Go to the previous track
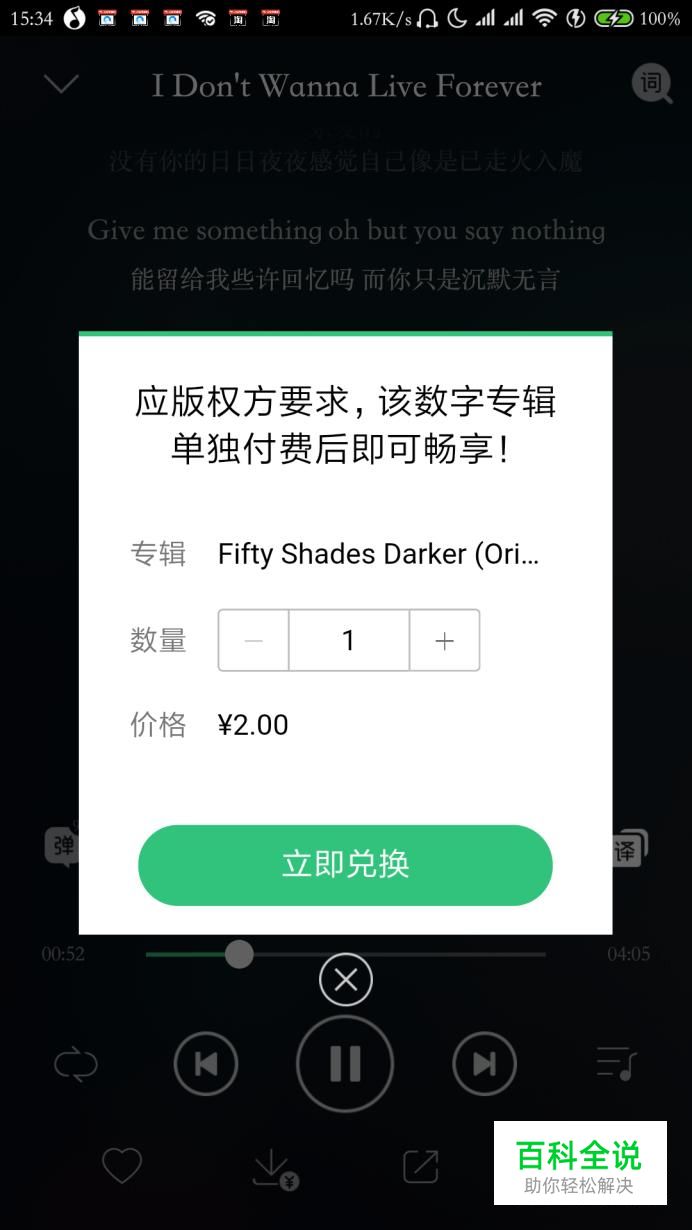 [x=206, y=1064]
